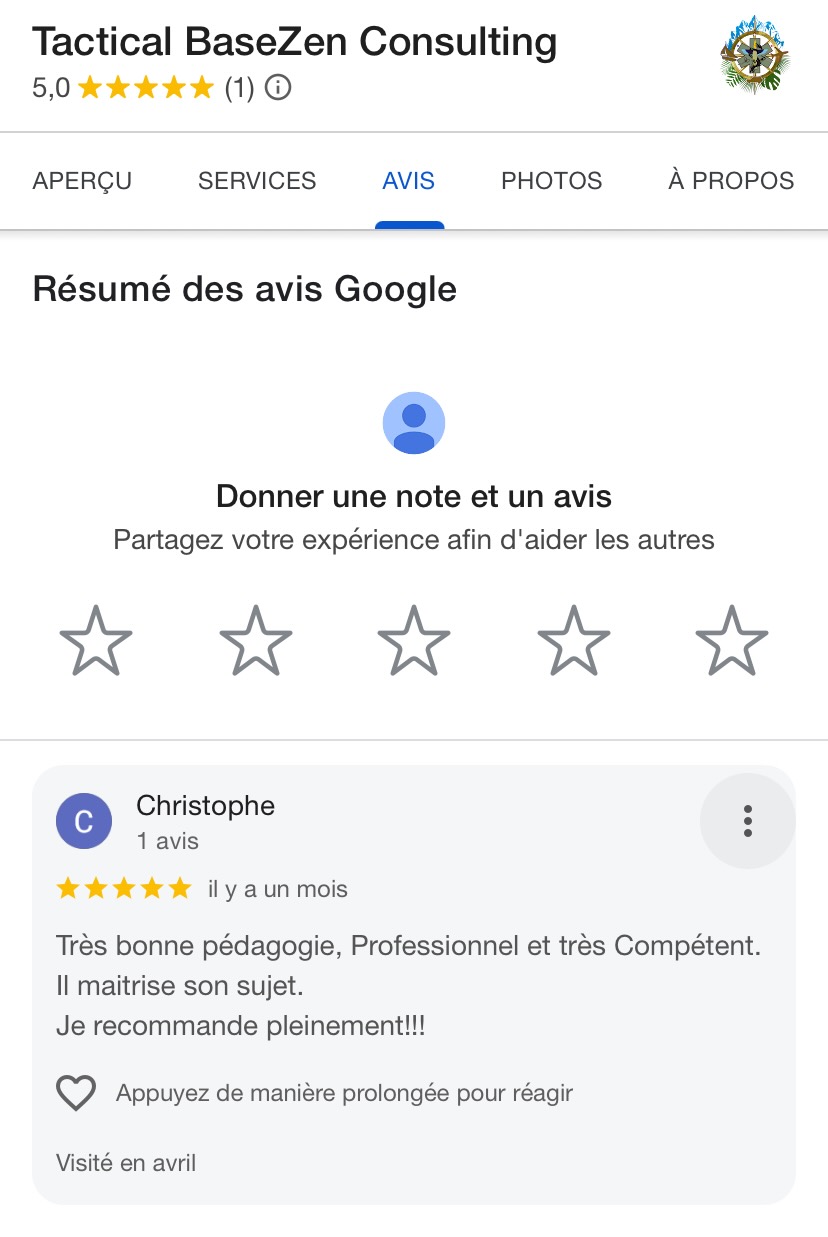The height and width of the screenshot is (1237, 828).
Task: Rate three stars
Action: point(414,641)
